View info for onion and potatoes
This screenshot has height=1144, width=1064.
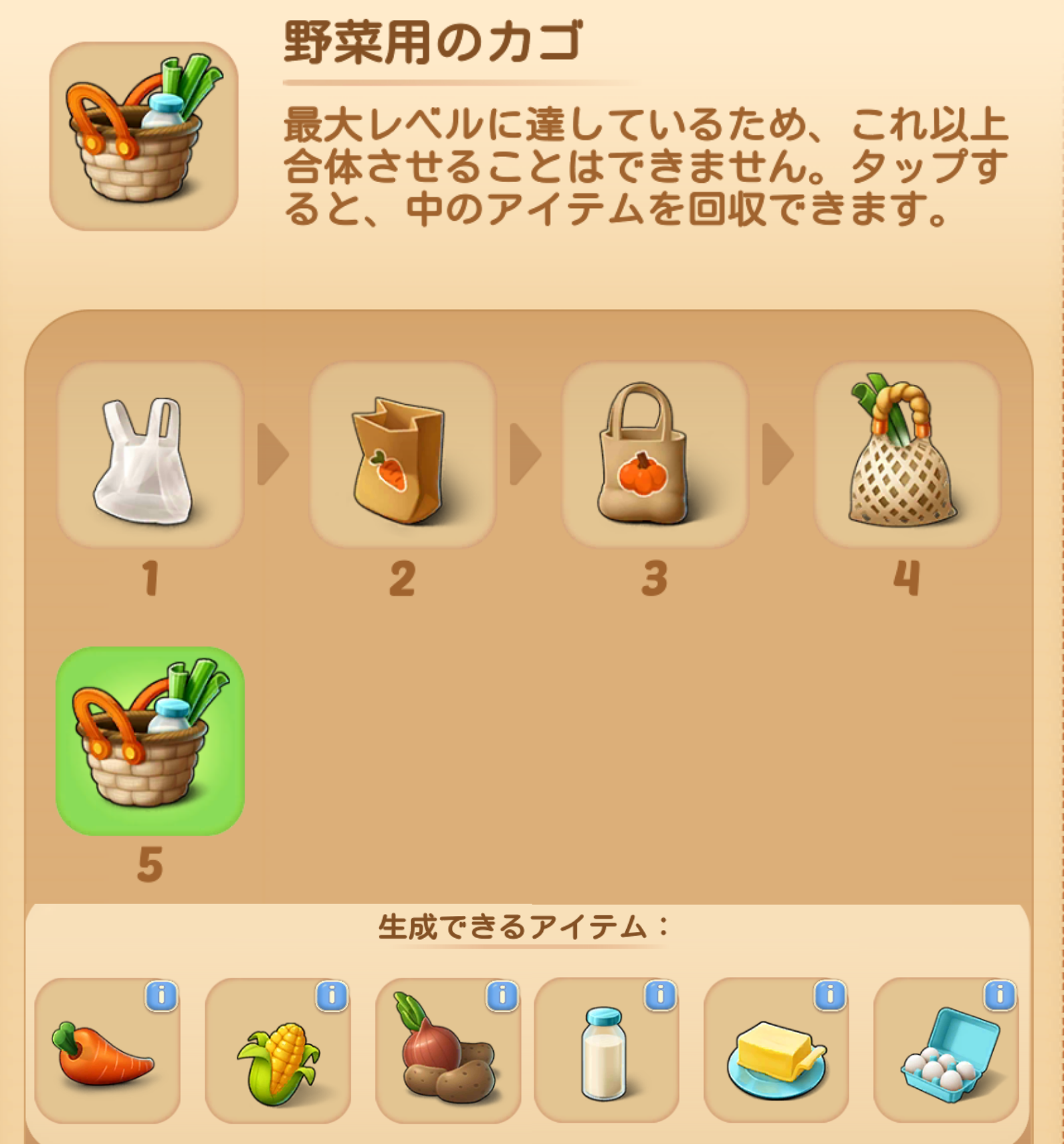[x=502, y=996]
